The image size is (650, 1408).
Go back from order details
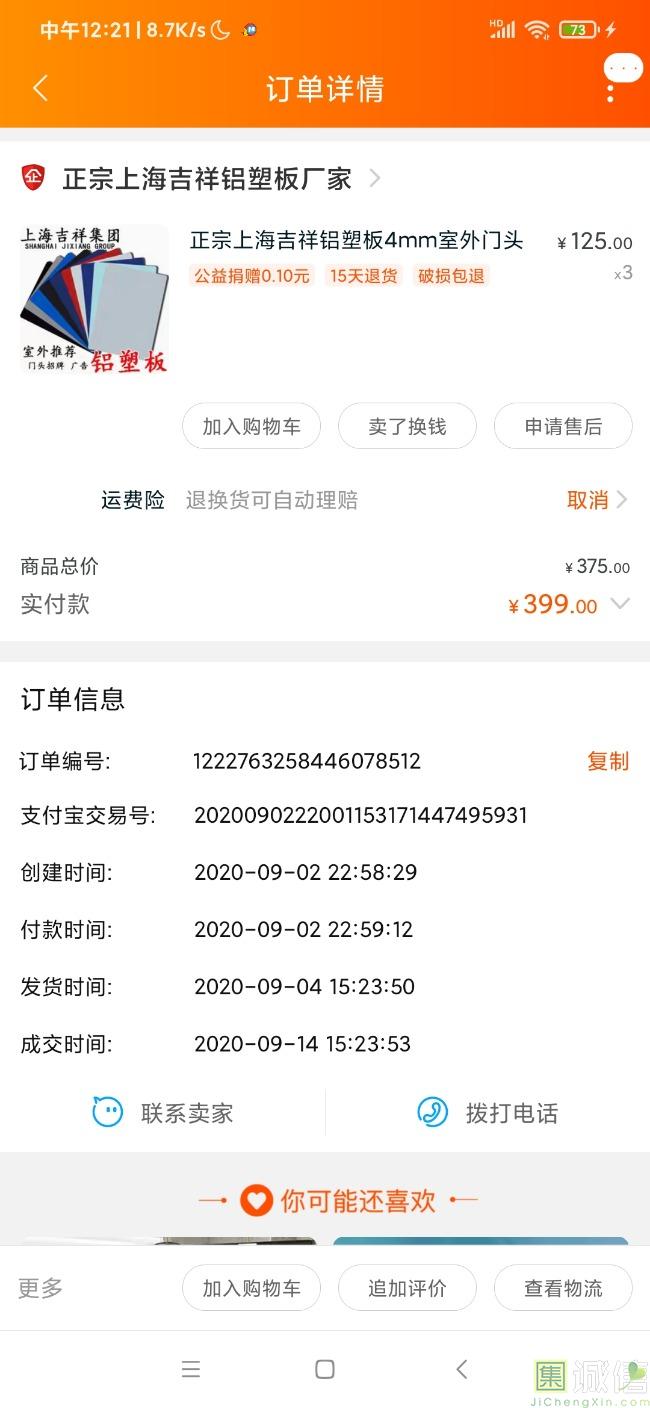click(40, 89)
